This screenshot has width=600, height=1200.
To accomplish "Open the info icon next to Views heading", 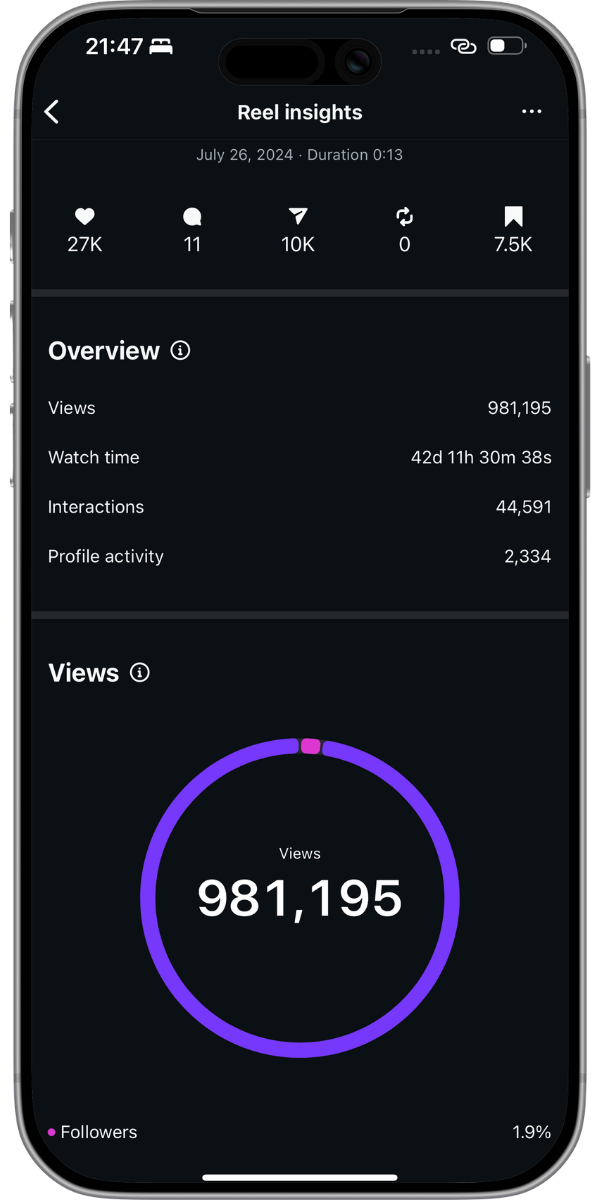I will pos(140,673).
